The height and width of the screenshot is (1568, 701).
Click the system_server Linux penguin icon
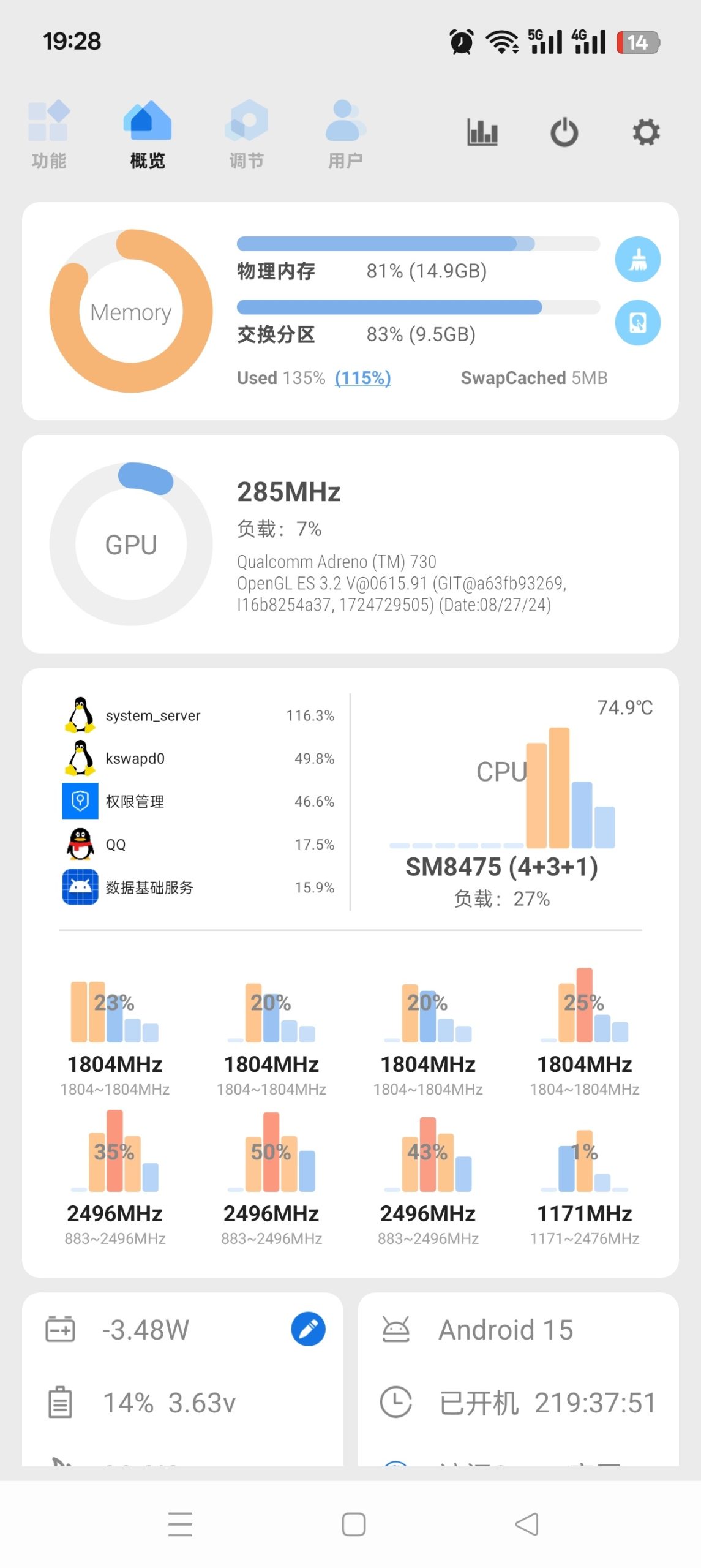click(x=79, y=714)
